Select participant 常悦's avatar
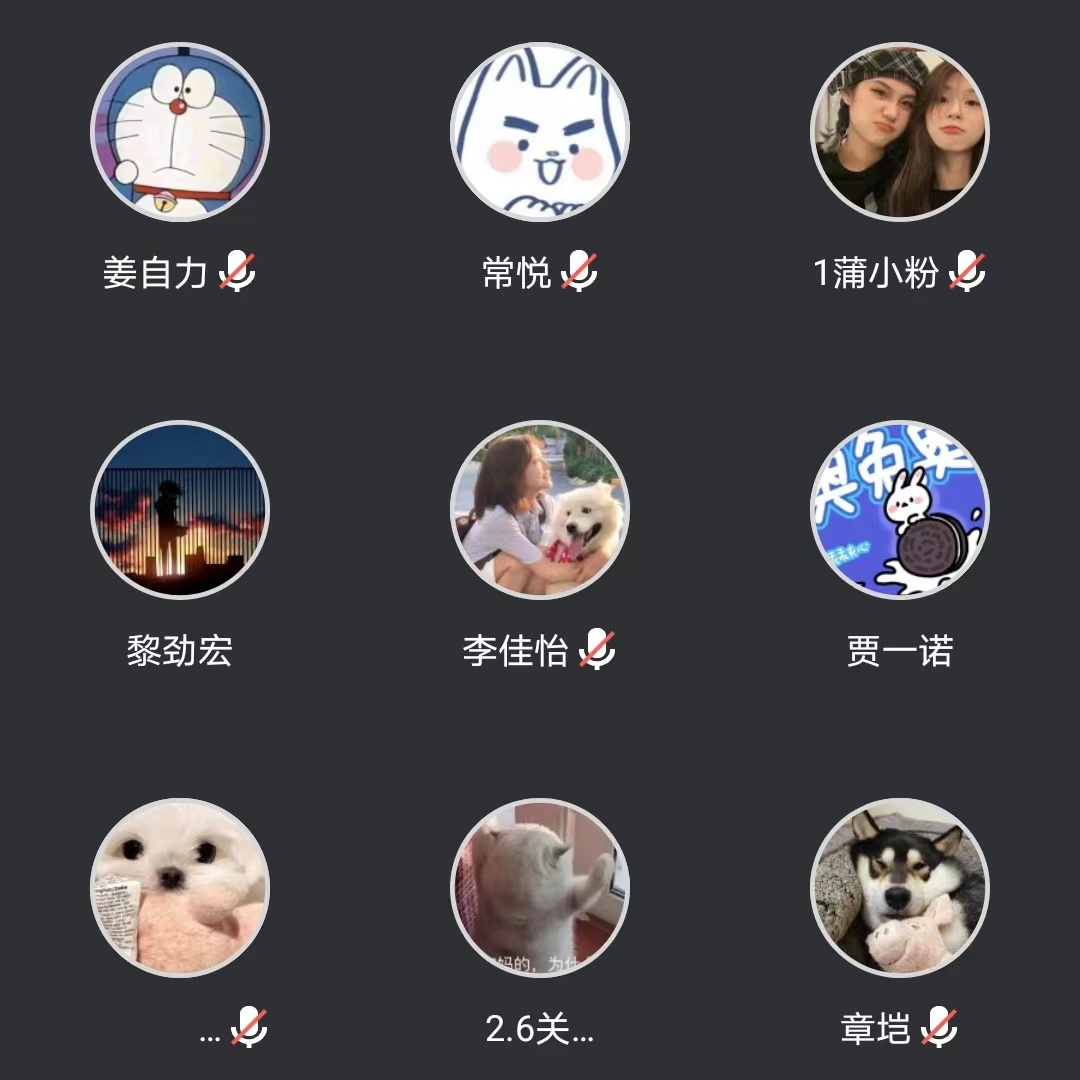Viewport: 1080px width, 1080px height. [x=540, y=131]
